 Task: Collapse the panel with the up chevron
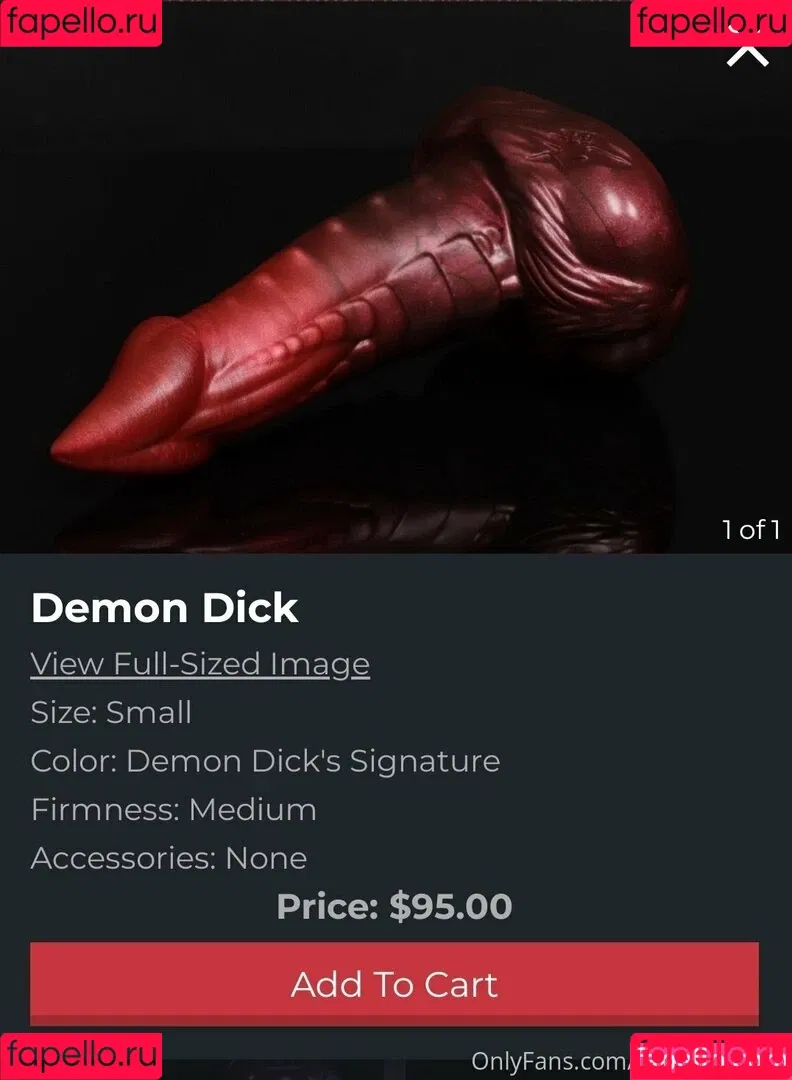(x=747, y=52)
